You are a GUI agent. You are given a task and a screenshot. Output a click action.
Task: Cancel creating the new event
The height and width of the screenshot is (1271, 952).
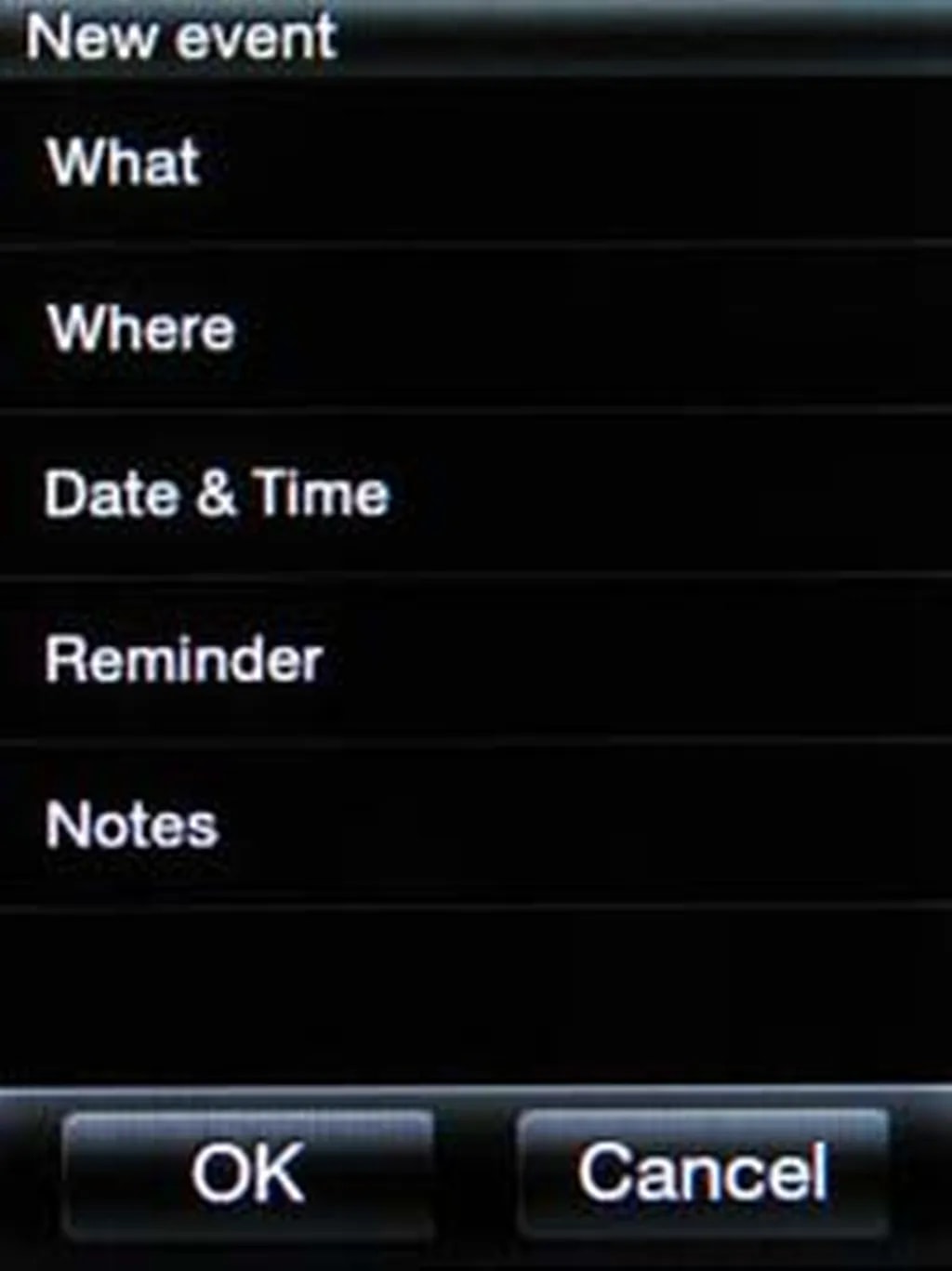point(703,1173)
